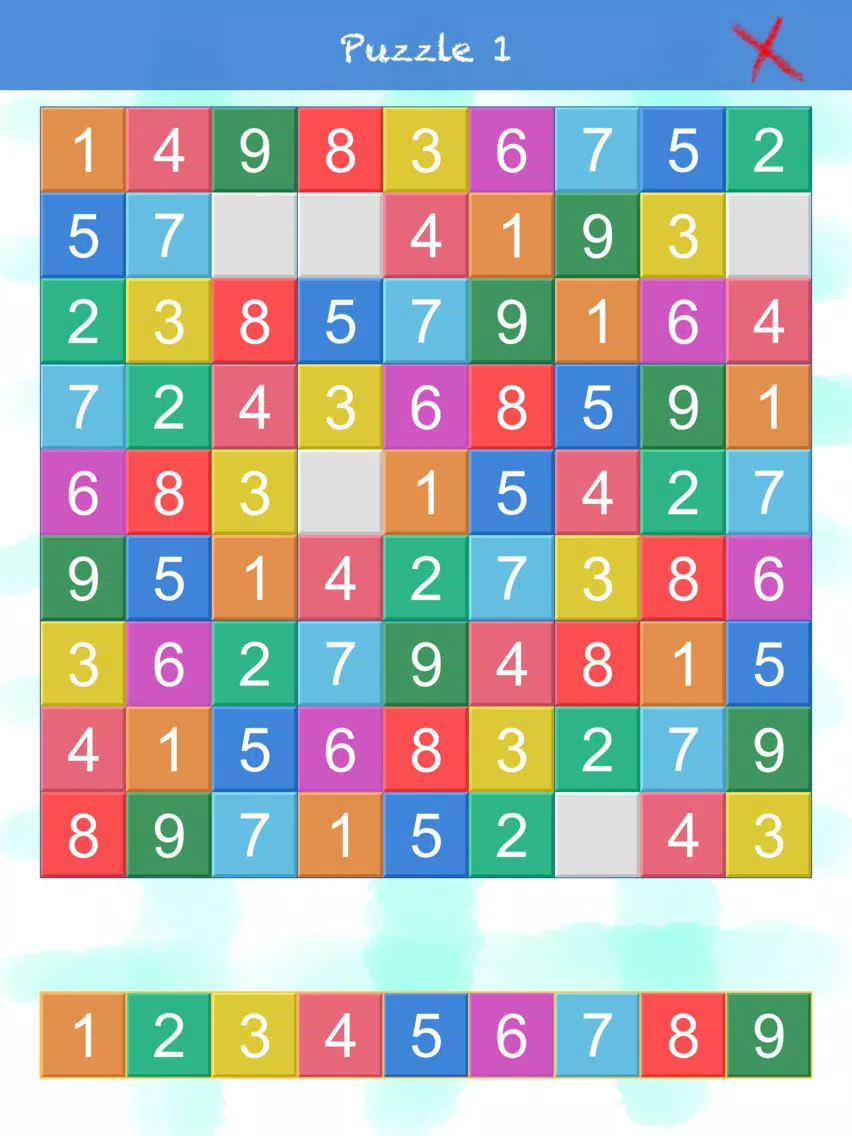Image resolution: width=852 pixels, height=1136 pixels.
Task: Select the light blue 7 from the palette
Action: pos(597,1035)
